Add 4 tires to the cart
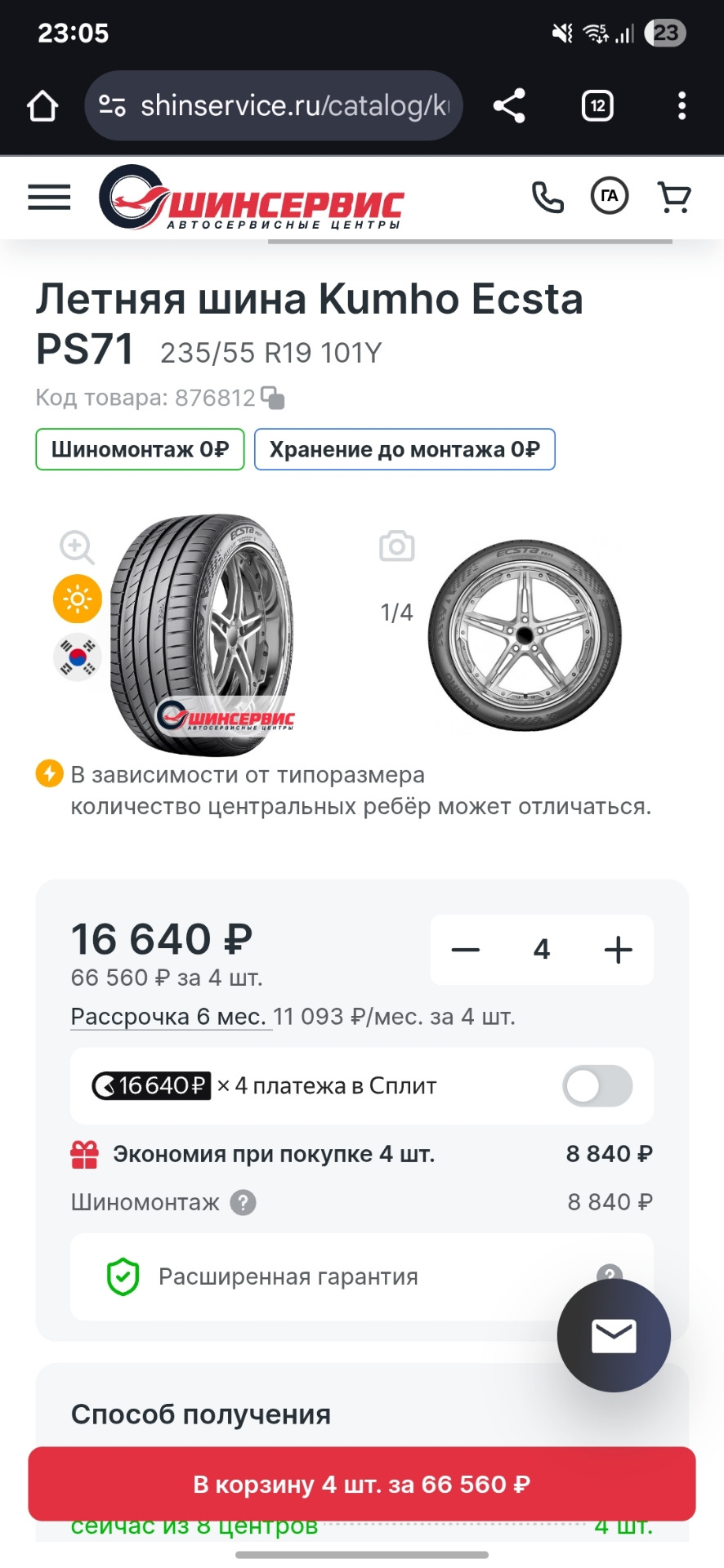The width and height of the screenshot is (724, 1568). coord(362,1484)
